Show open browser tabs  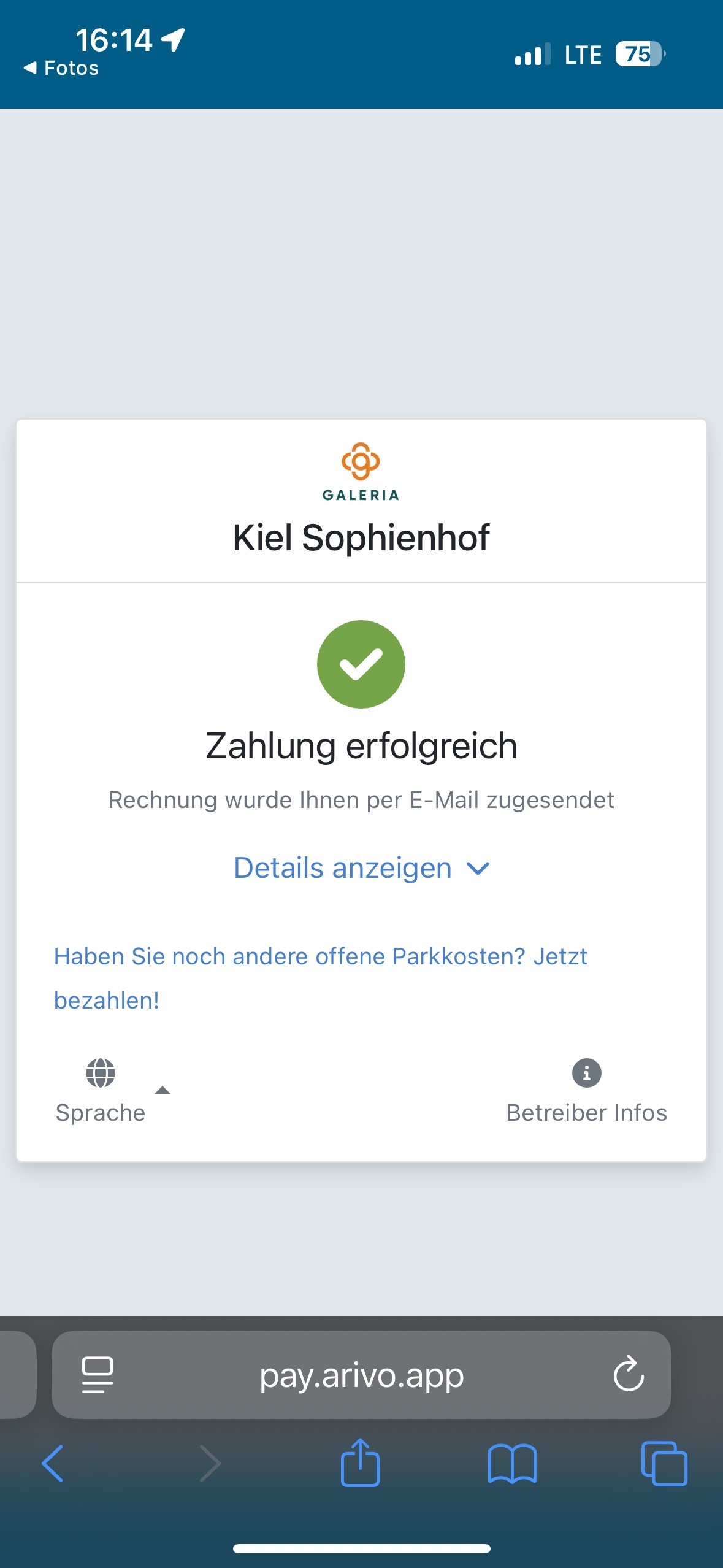click(664, 1463)
